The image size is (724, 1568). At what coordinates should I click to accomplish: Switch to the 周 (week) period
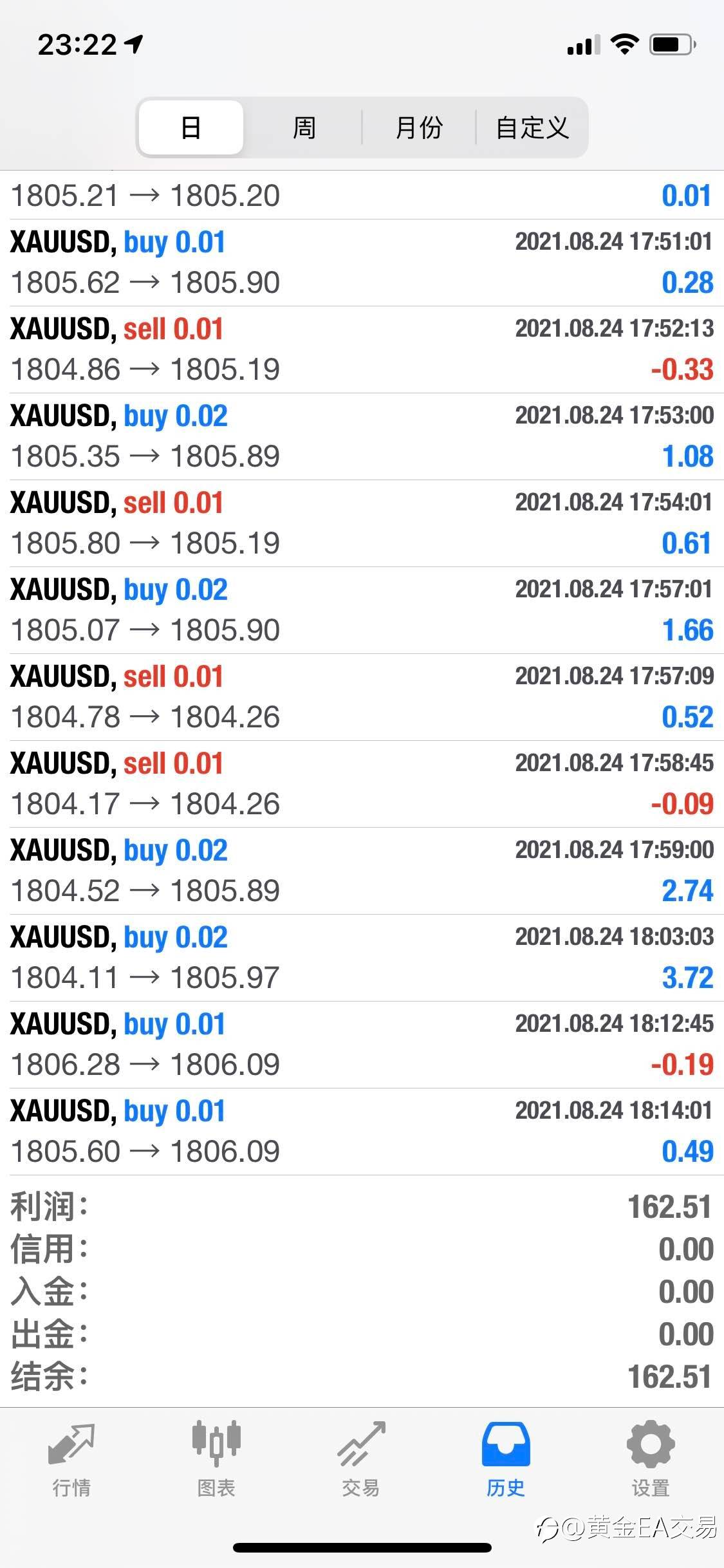(x=304, y=127)
